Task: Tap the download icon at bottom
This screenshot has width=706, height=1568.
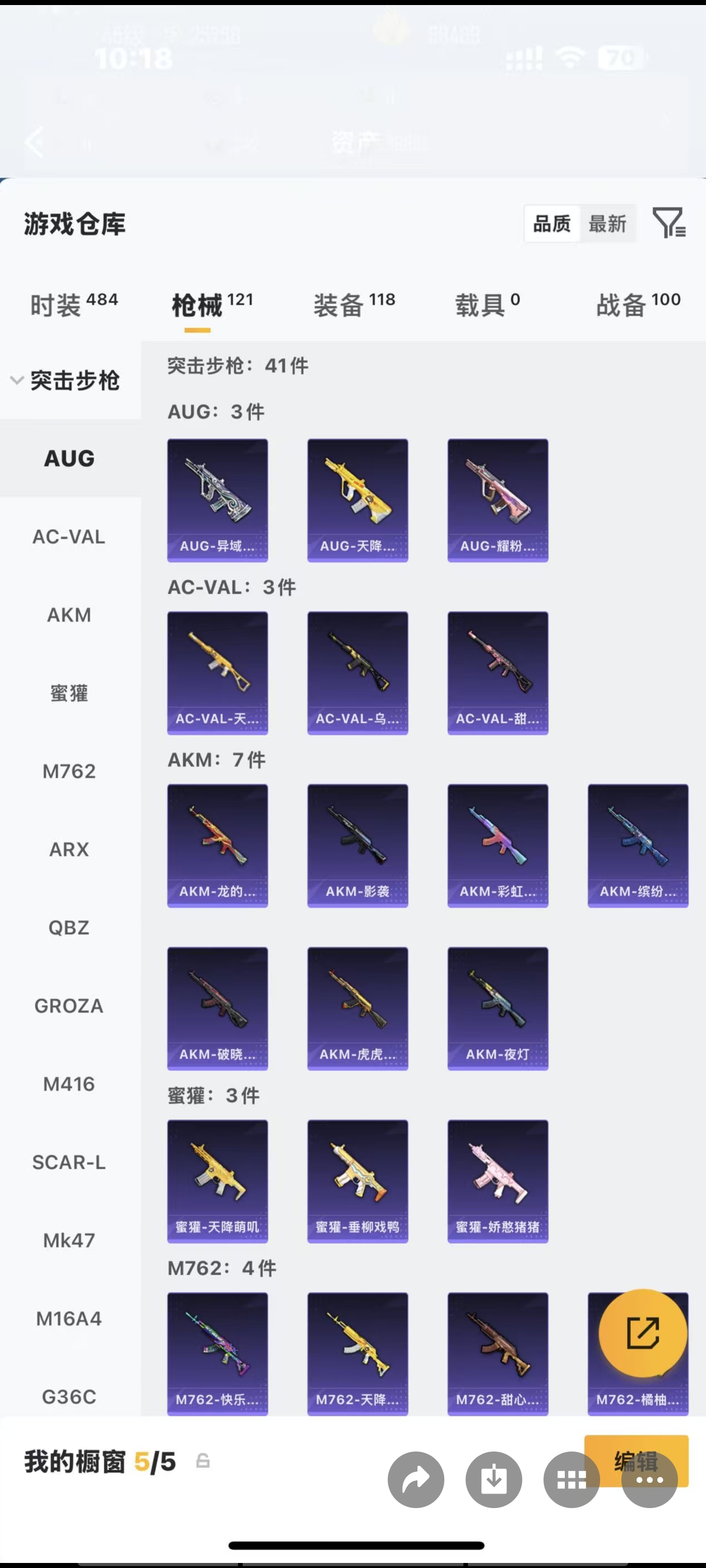Action: click(494, 1479)
